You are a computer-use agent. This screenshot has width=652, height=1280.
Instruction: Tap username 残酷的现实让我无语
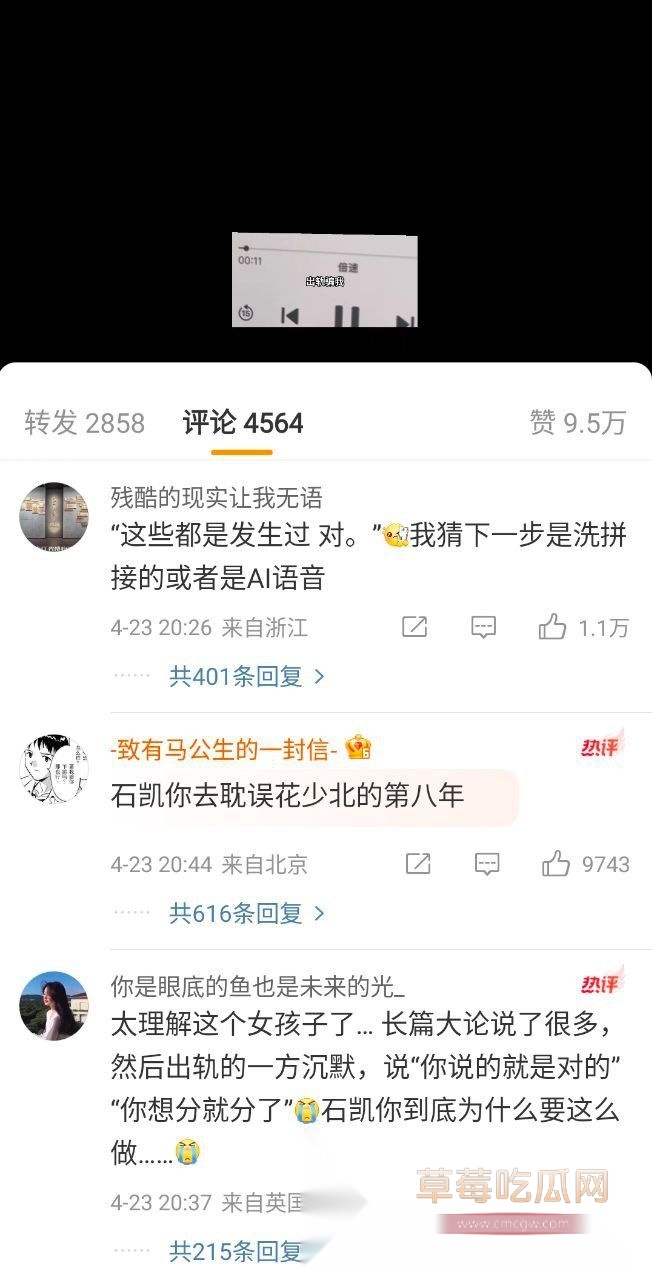[216, 498]
